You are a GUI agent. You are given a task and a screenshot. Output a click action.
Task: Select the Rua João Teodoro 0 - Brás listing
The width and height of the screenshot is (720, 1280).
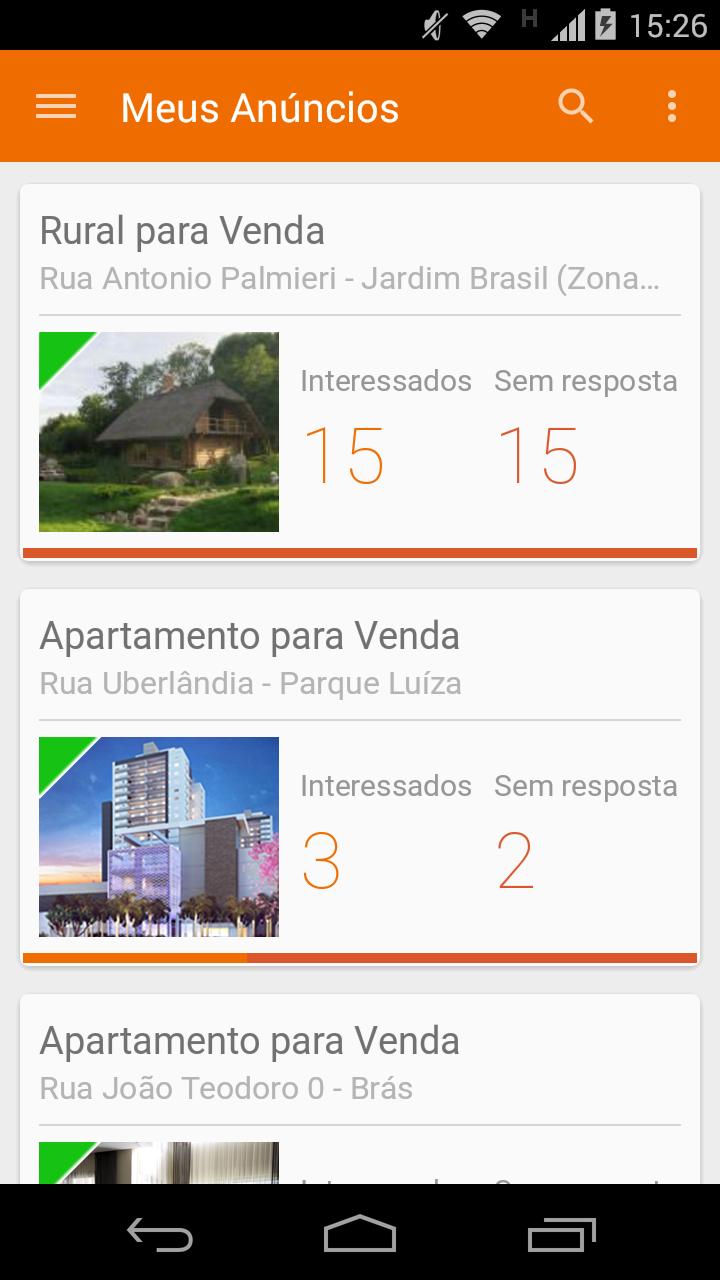click(x=360, y=1060)
